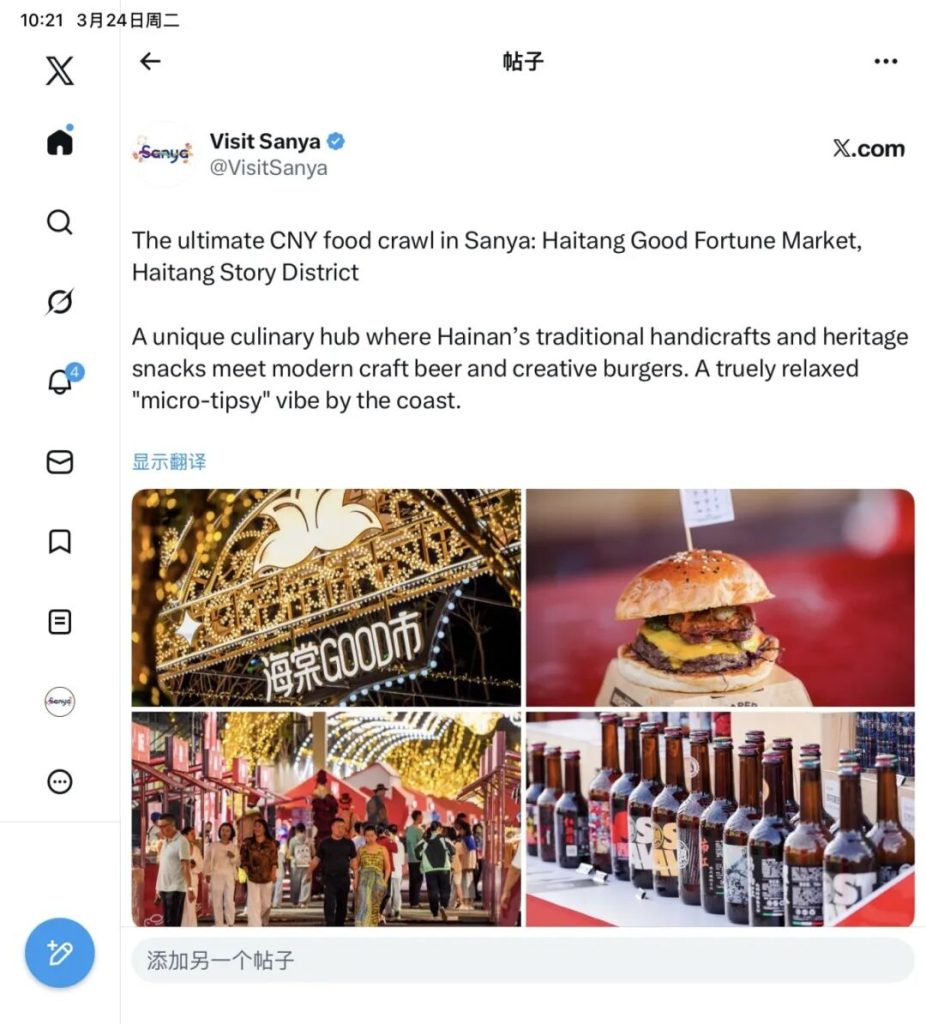Screen dimensions: 926x1024
Task: Open the search tab
Action: 60,222
